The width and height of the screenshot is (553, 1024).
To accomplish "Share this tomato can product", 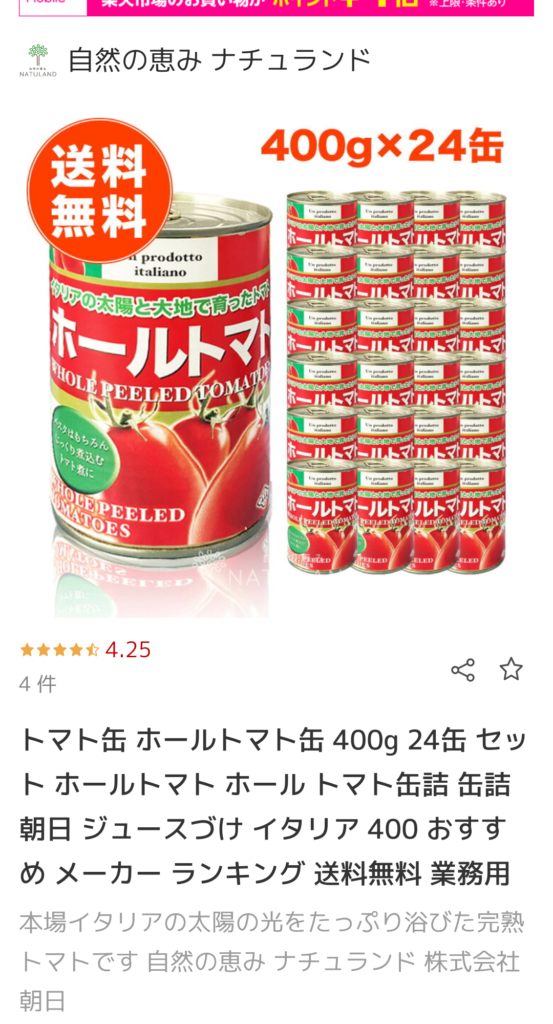I will coord(463,669).
